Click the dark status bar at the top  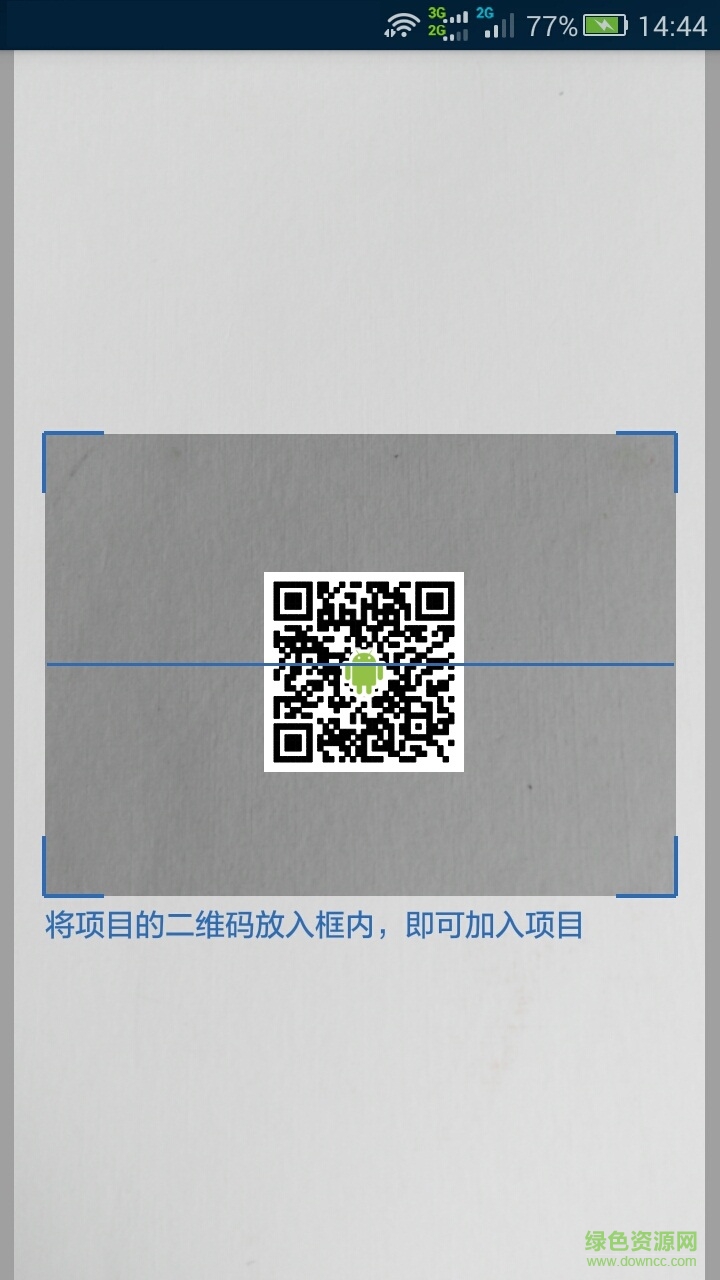coord(200,22)
